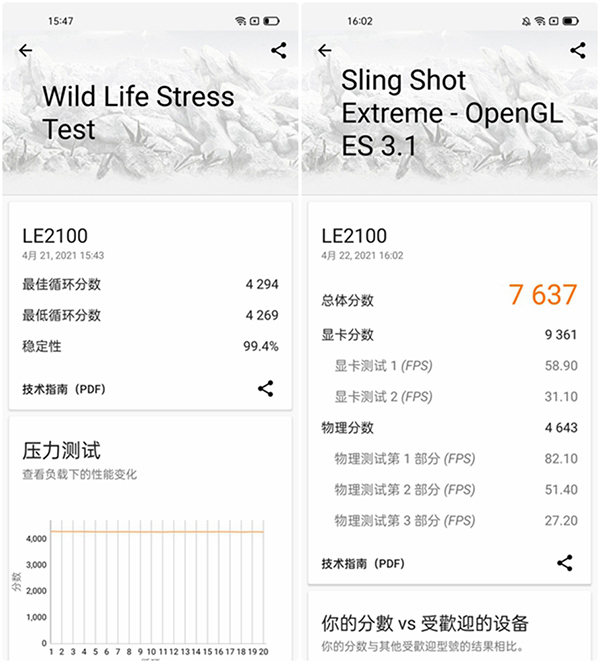Image resolution: width=600 pixels, height=663 pixels.
Task: Share the Sling Shot LE2100 result card
Action: [x=565, y=563]
